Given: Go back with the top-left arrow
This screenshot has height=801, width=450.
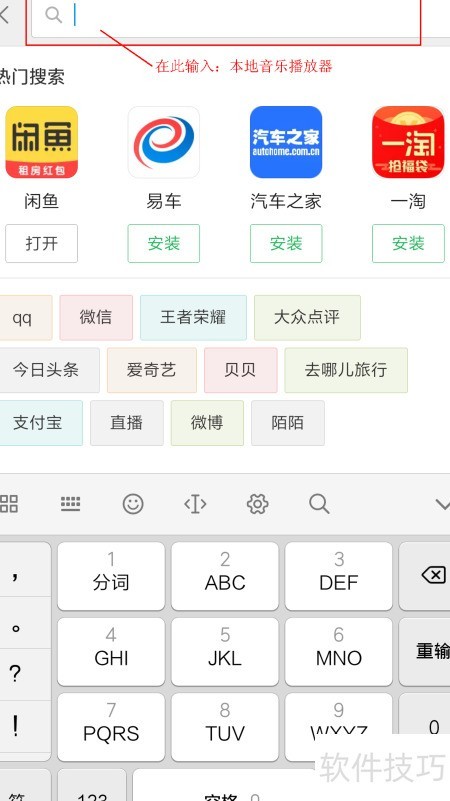Looking at the screenshot, I should 5,15.
